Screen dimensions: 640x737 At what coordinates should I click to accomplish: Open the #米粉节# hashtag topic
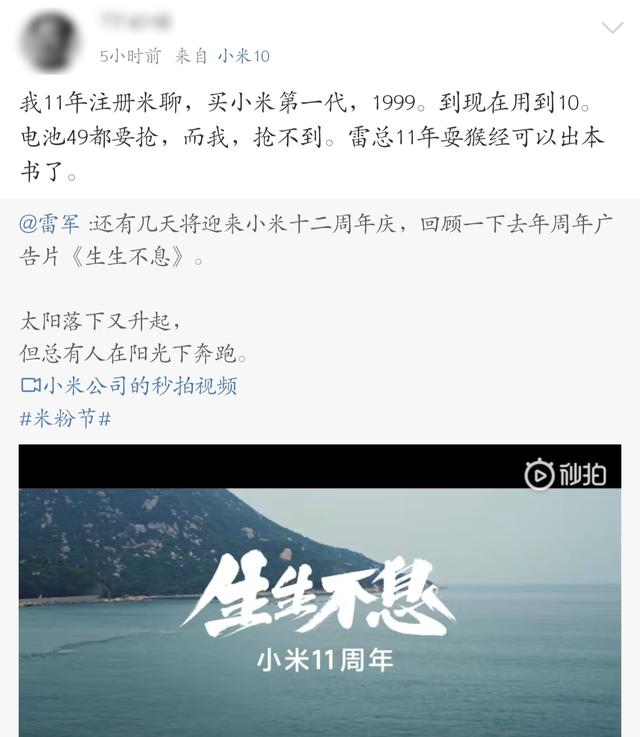tap(65, 418)
